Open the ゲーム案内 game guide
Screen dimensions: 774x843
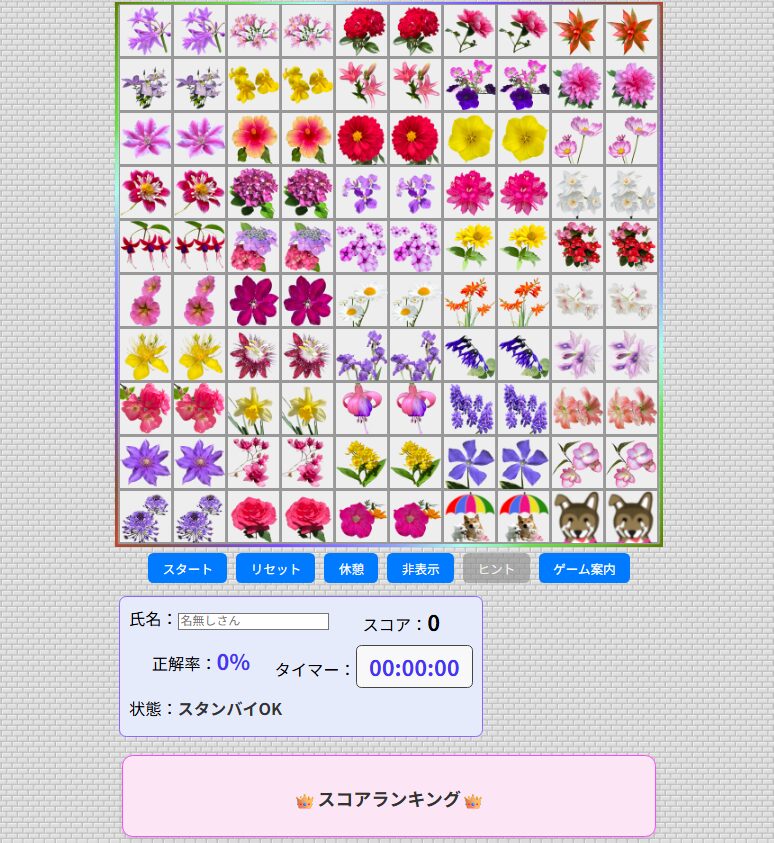pos(584,568)
